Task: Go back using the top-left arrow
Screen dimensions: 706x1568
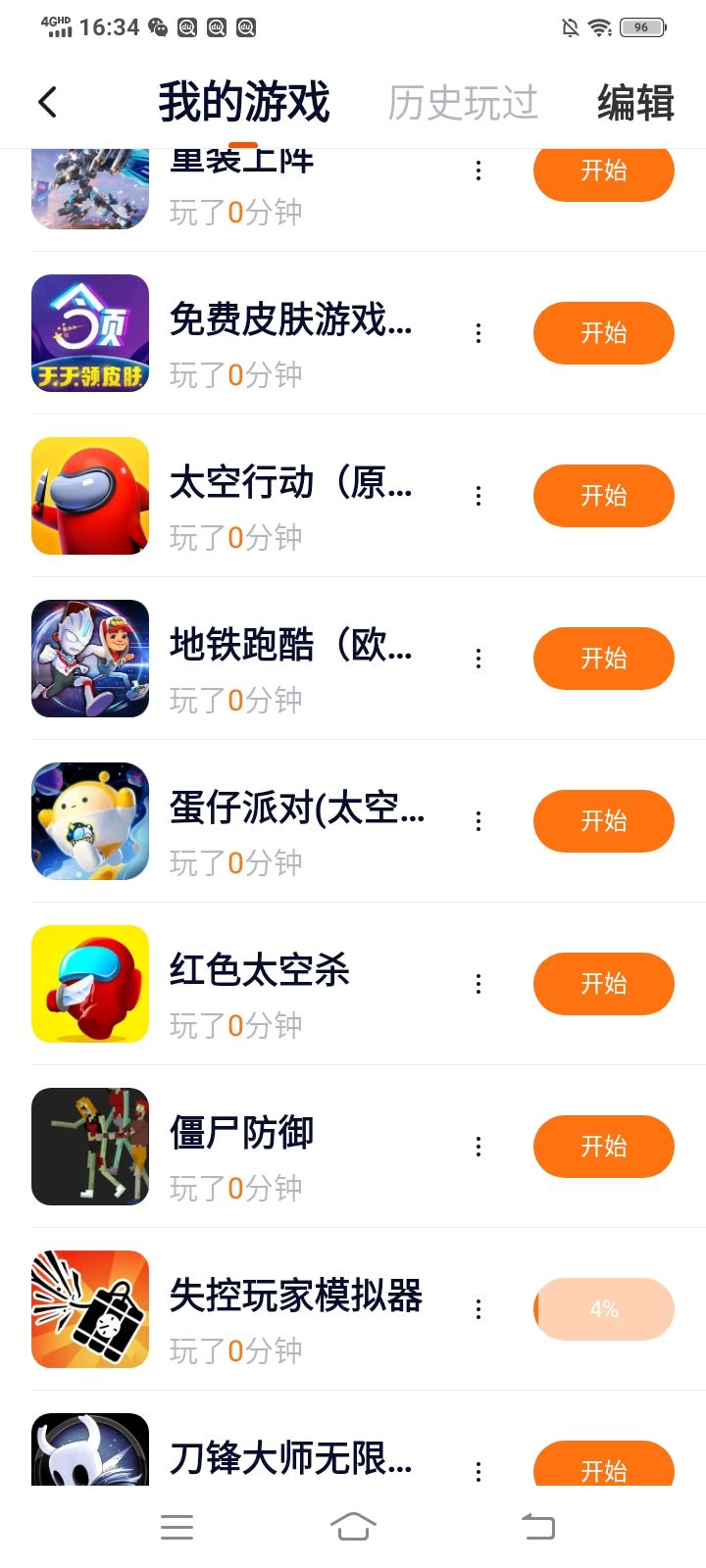Action: click(47, 102)
